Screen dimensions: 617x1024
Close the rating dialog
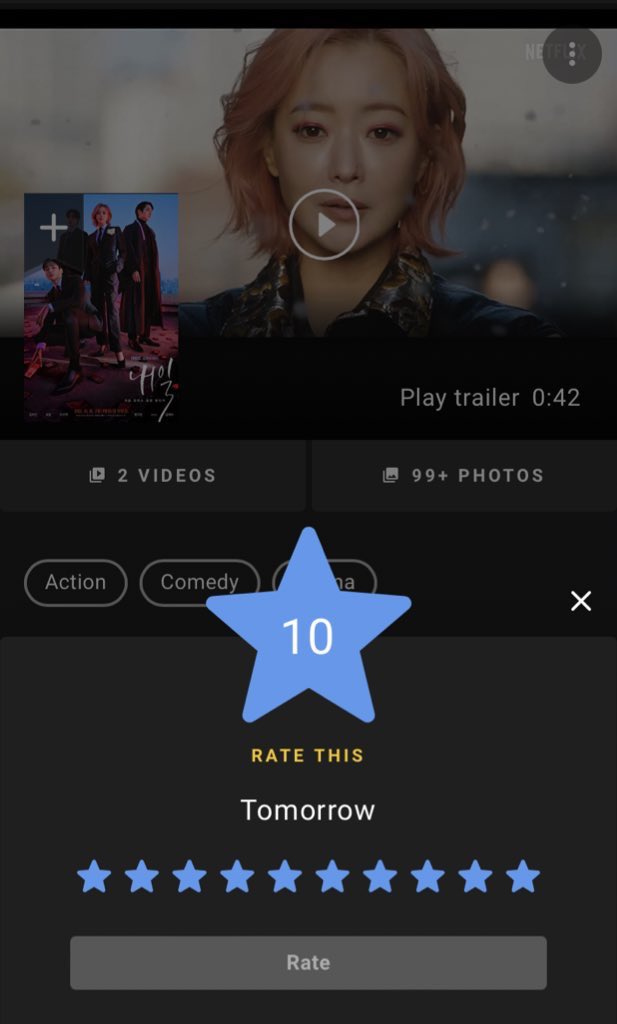click(x=580, y=601)
